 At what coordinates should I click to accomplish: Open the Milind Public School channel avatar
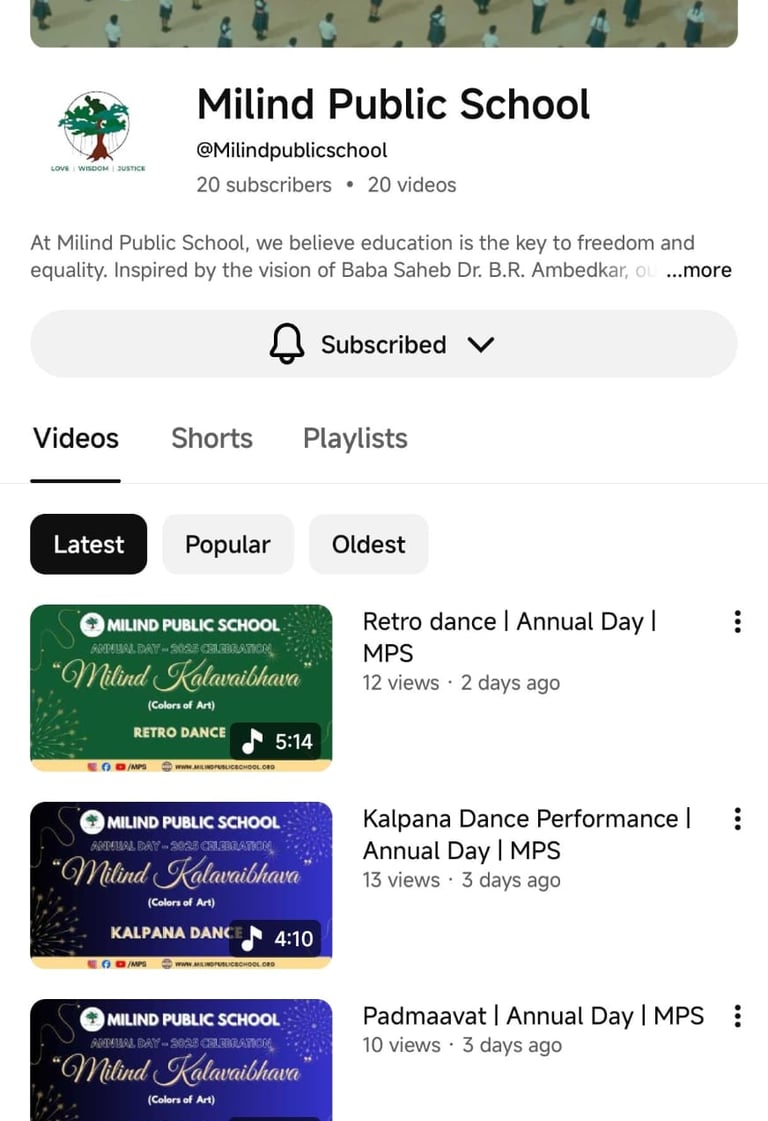pyautogui.click(x=98, y=132)
